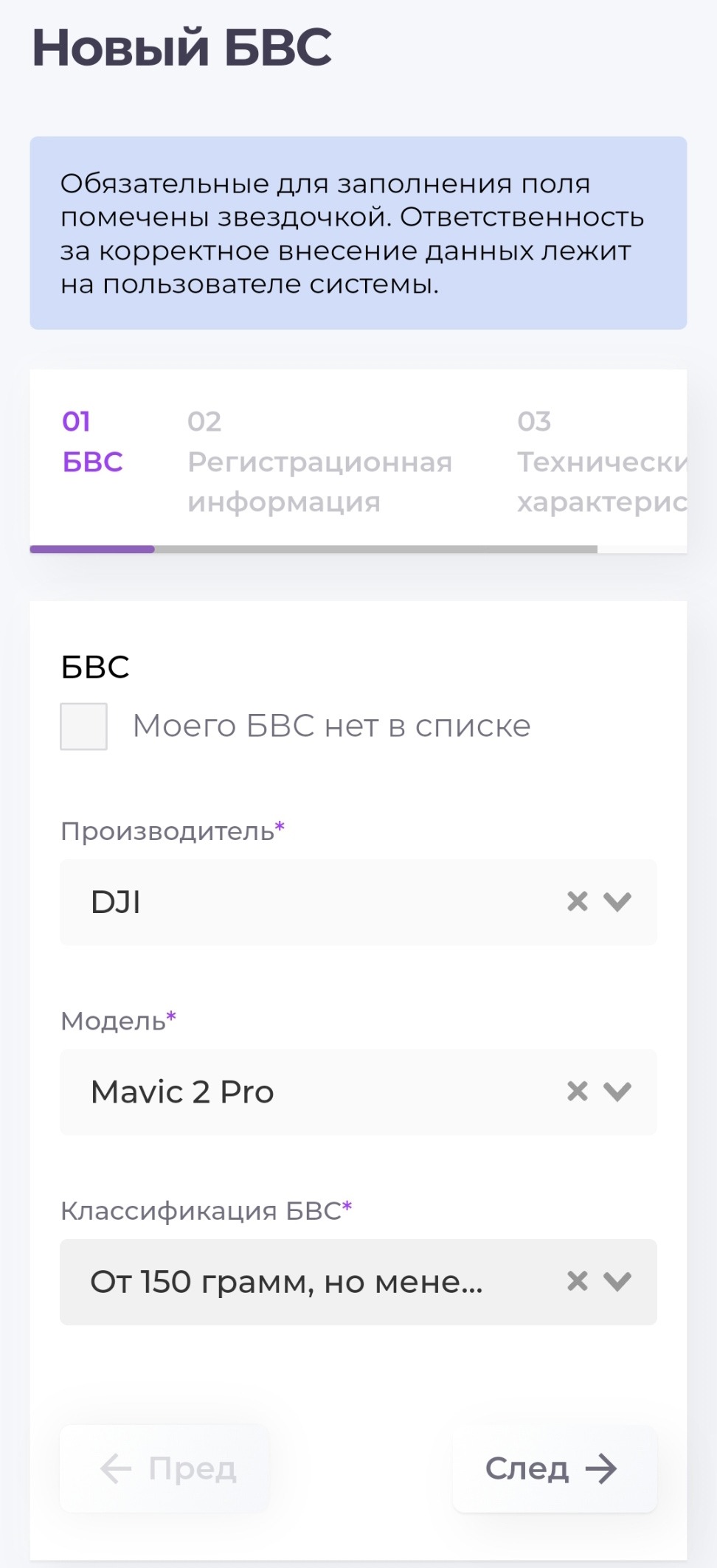Image resolution: width=717 pixels, height=1568 pixels.
Task: Switch to step 02 Регистрационная информация
Action: tap(319, 462)
